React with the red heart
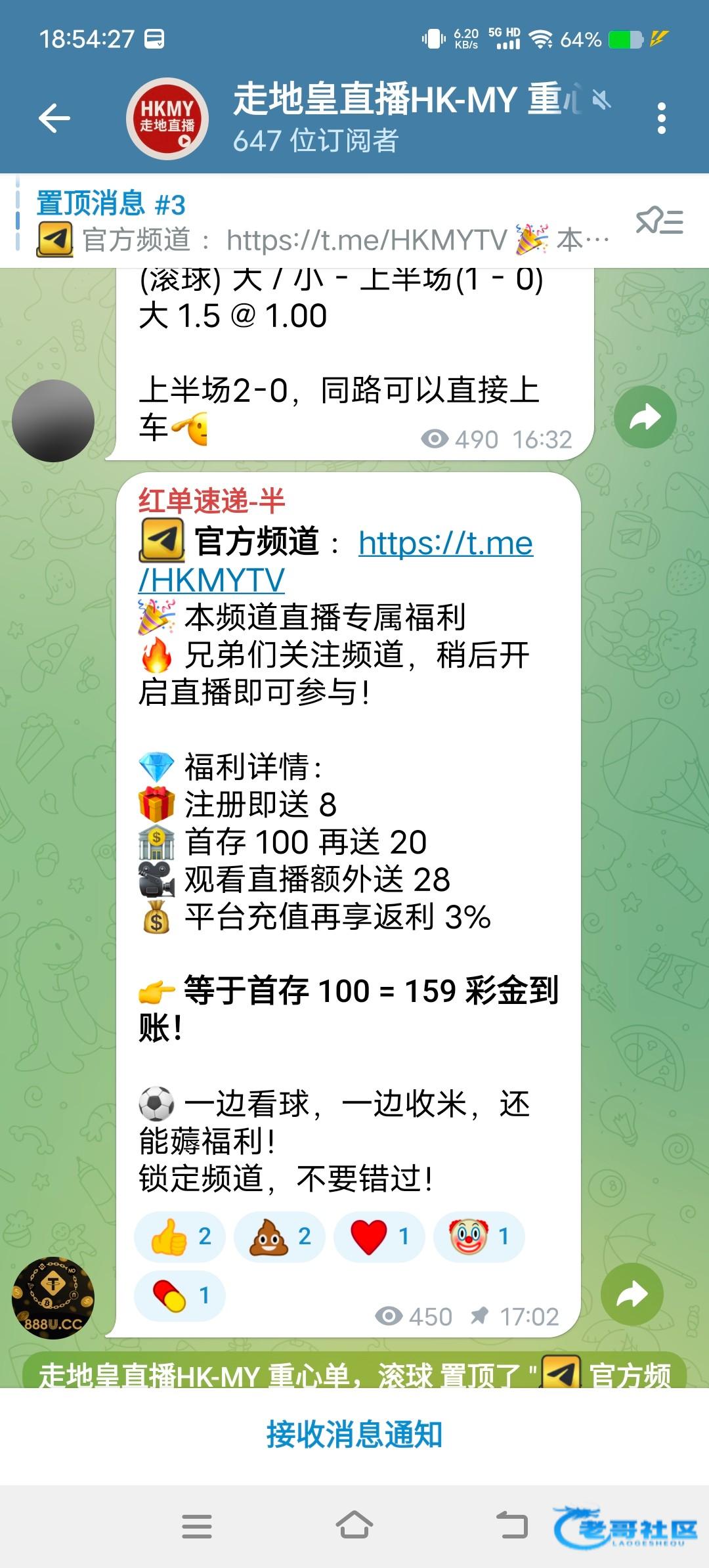The height and width of the screenshot is (1568, 709). [379, 1237]
